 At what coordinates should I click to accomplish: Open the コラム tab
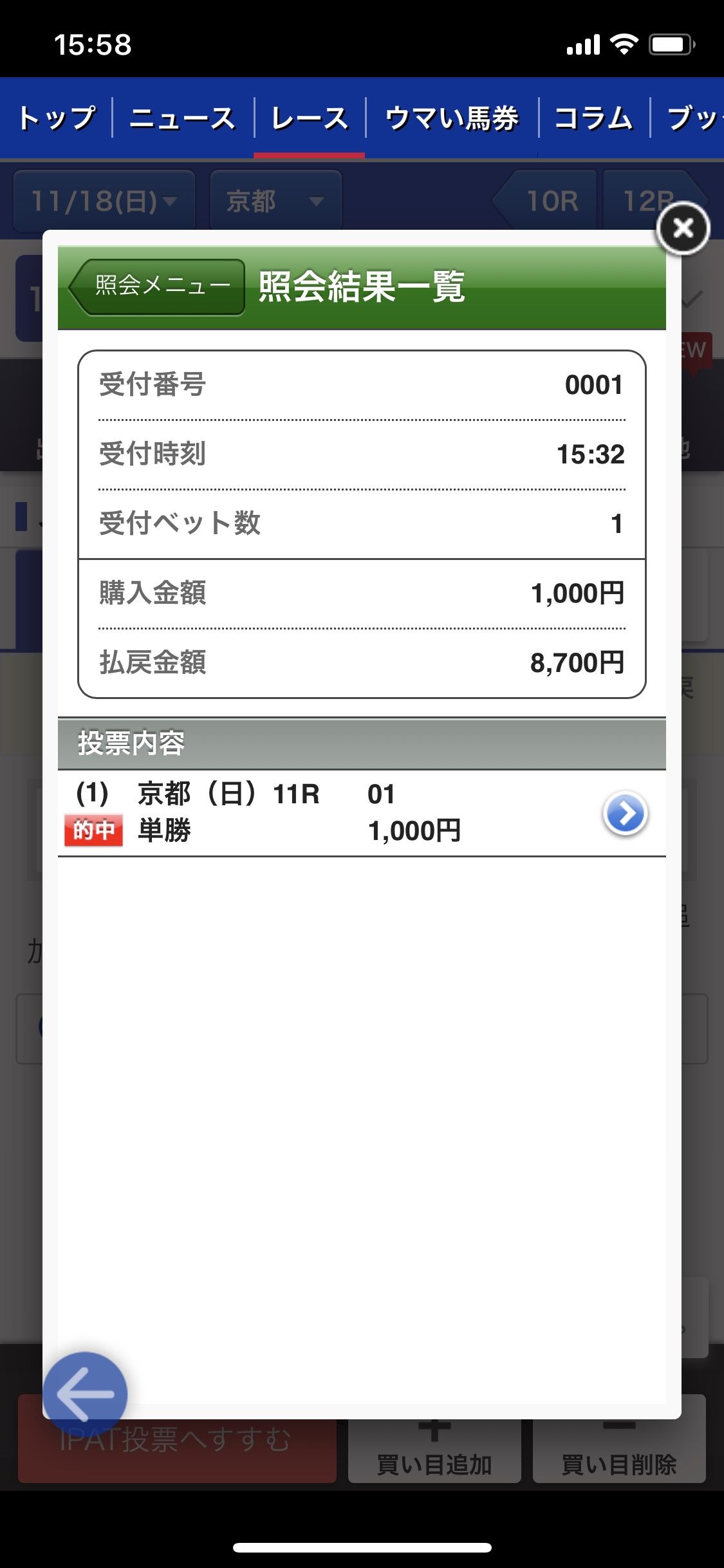(593, 118)
